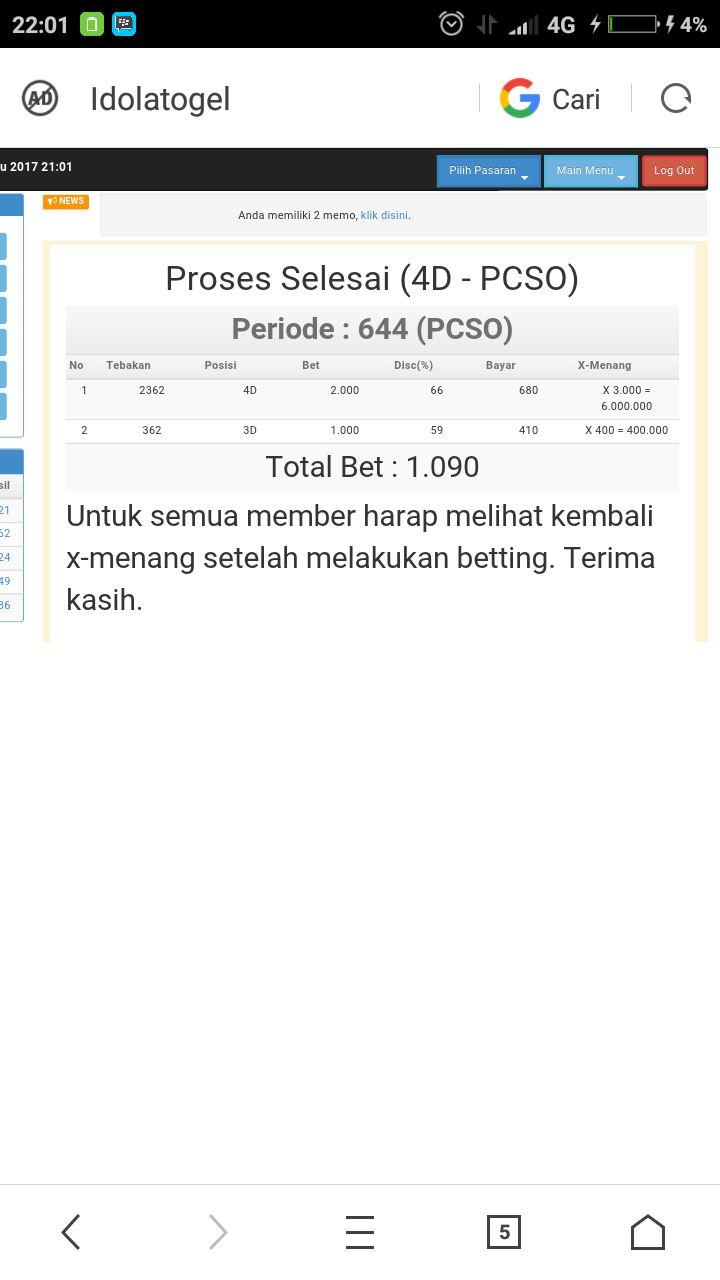Go forward to the next page
This screenshot has width=720, height=1280.
point(217,1232)
